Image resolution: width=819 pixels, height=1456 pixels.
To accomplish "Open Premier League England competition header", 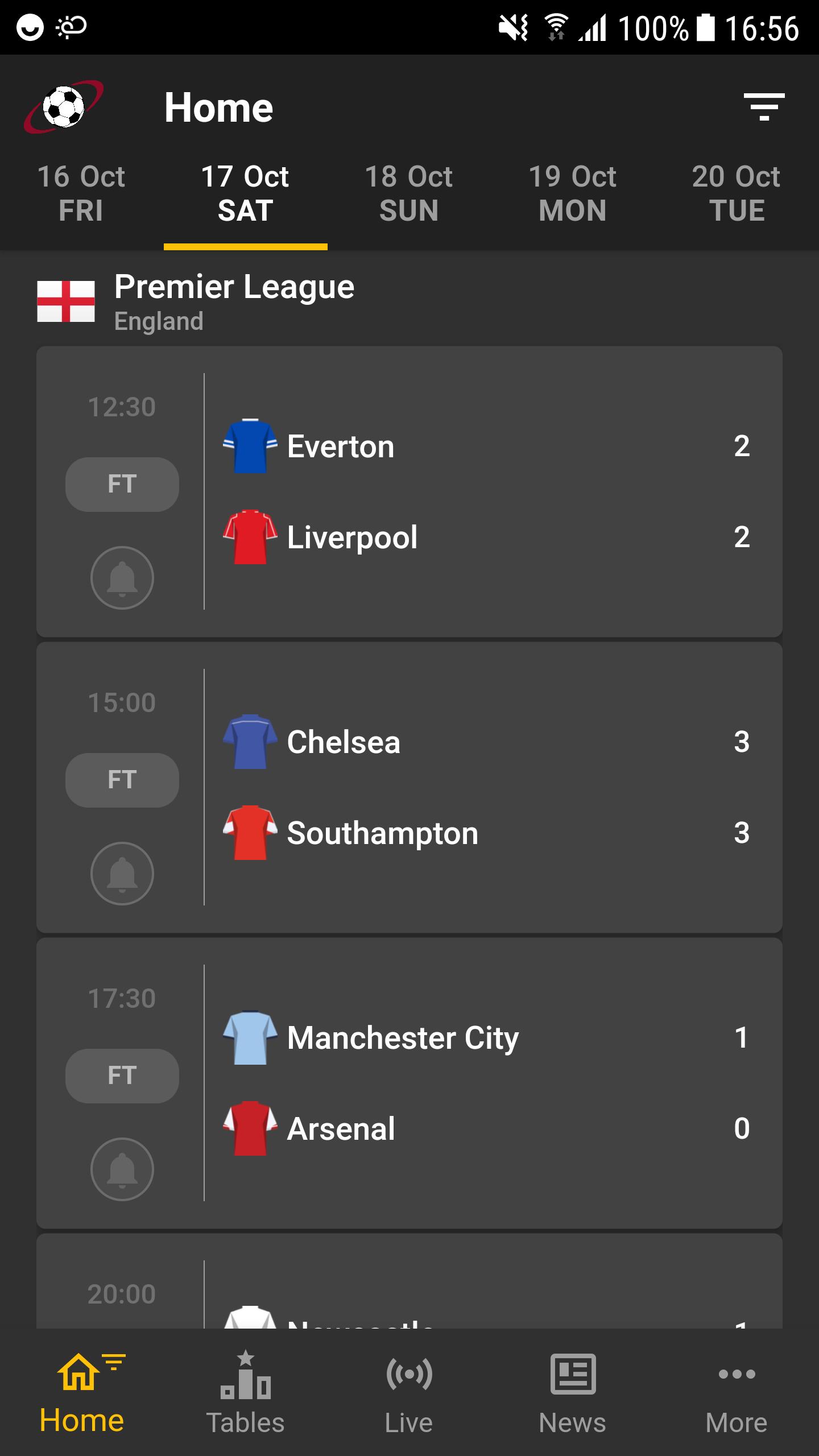I will (x=409, y=301).
